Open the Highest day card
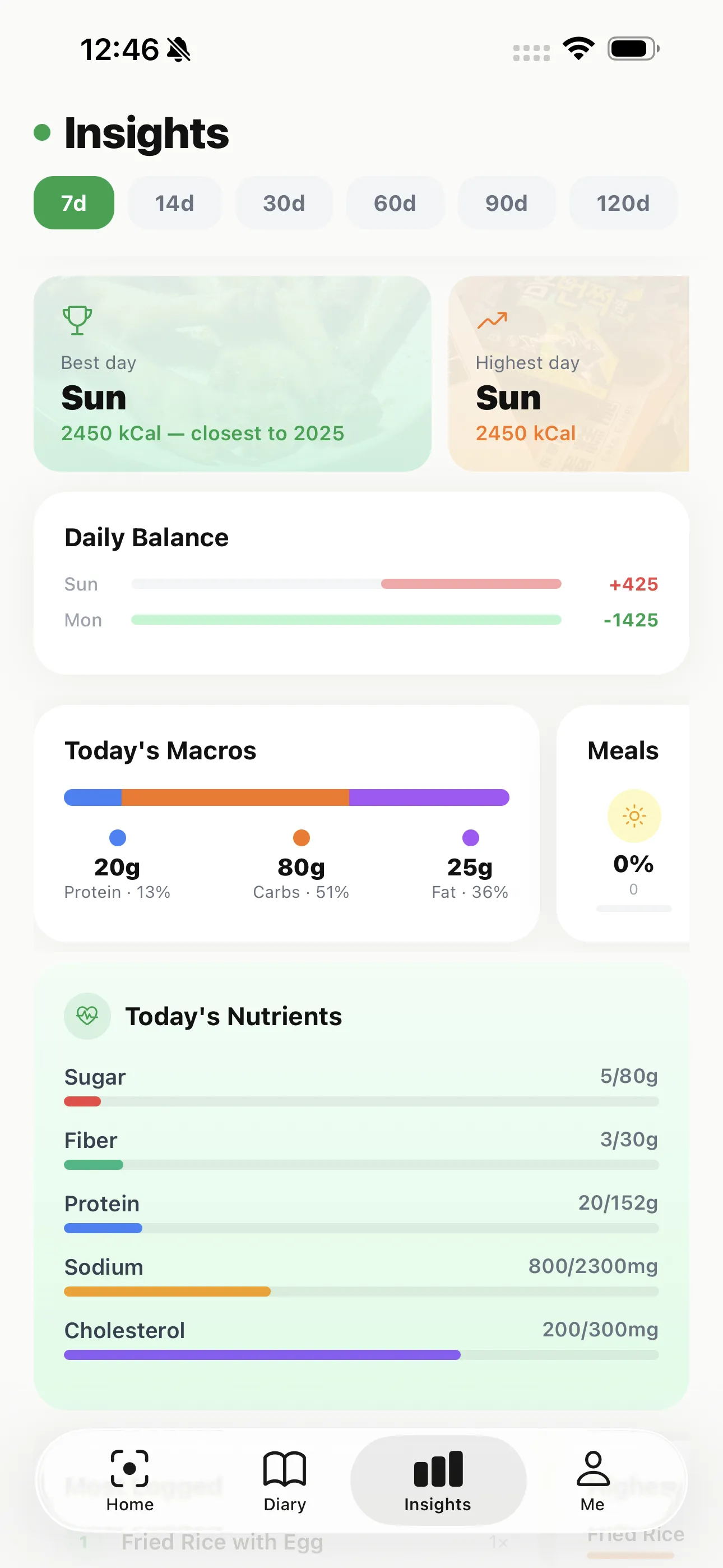 tap(568, 373)
